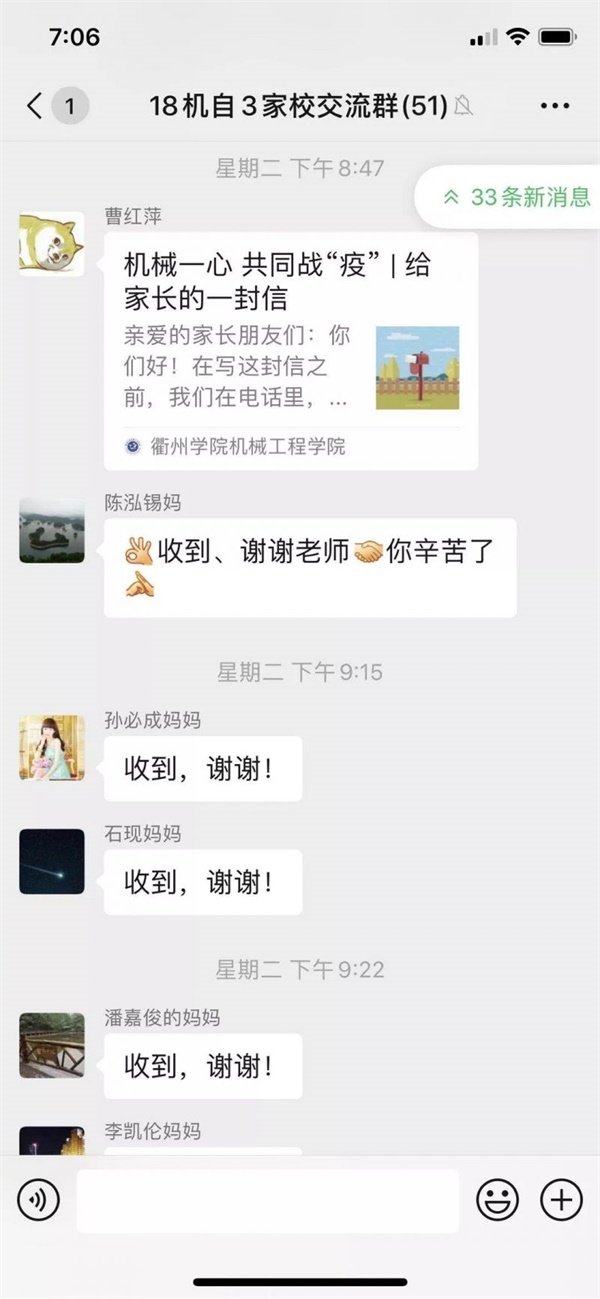Open the emoji picker
Viewport: 600px width, 1299px height.
tap(497, 1200)
